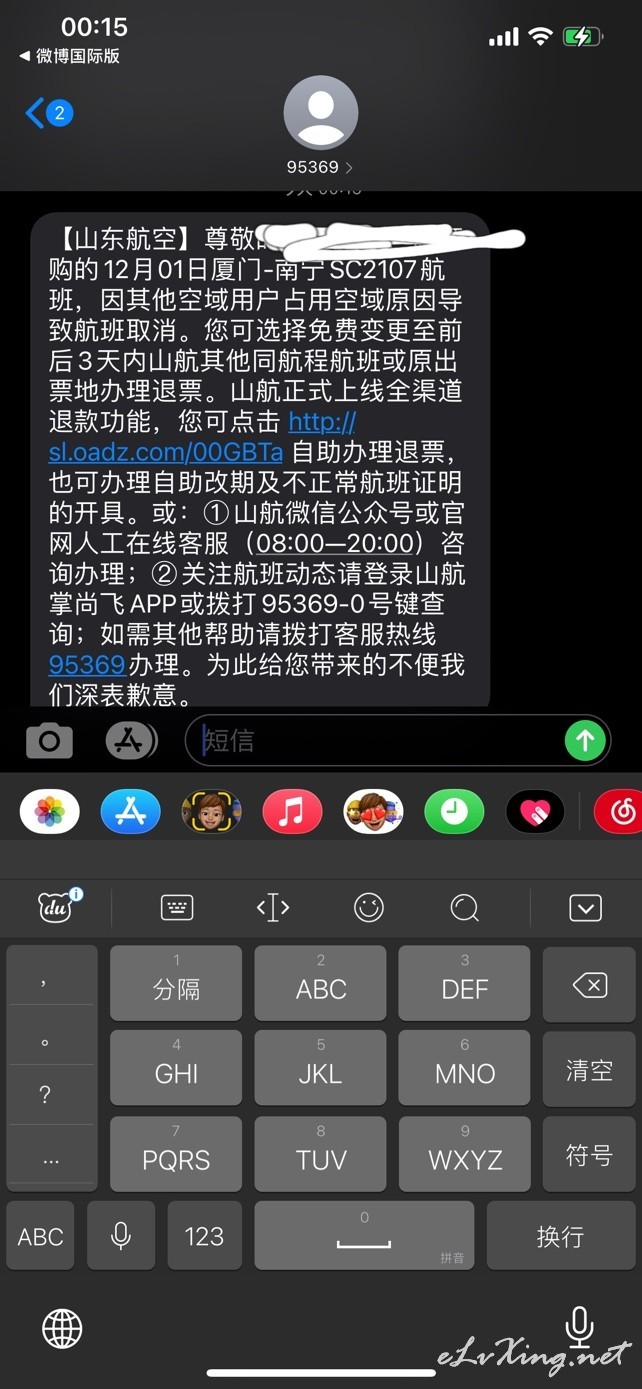Viewport: 642px width, 1389px height.
Task: Open the emoji panel on the keyboard toolbar
Action: [x=369, y=907]
